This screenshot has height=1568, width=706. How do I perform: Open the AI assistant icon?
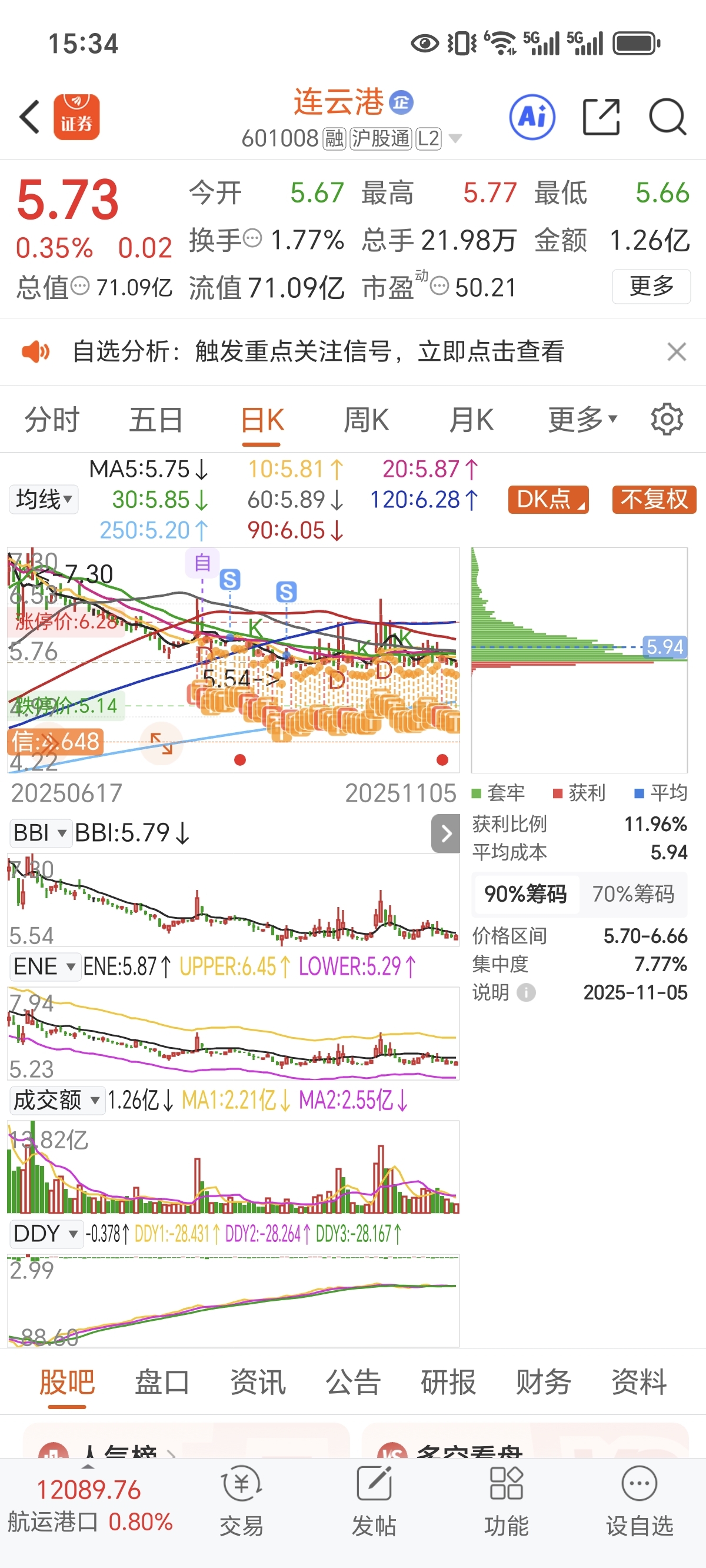pyautogui.click(x=532, y=117)
